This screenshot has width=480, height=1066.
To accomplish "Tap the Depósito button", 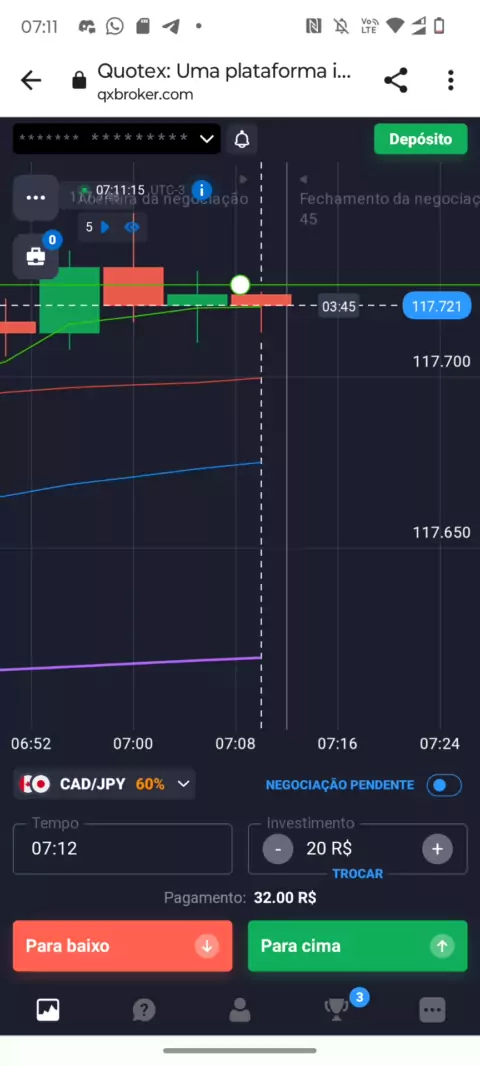I will (420, 139).
